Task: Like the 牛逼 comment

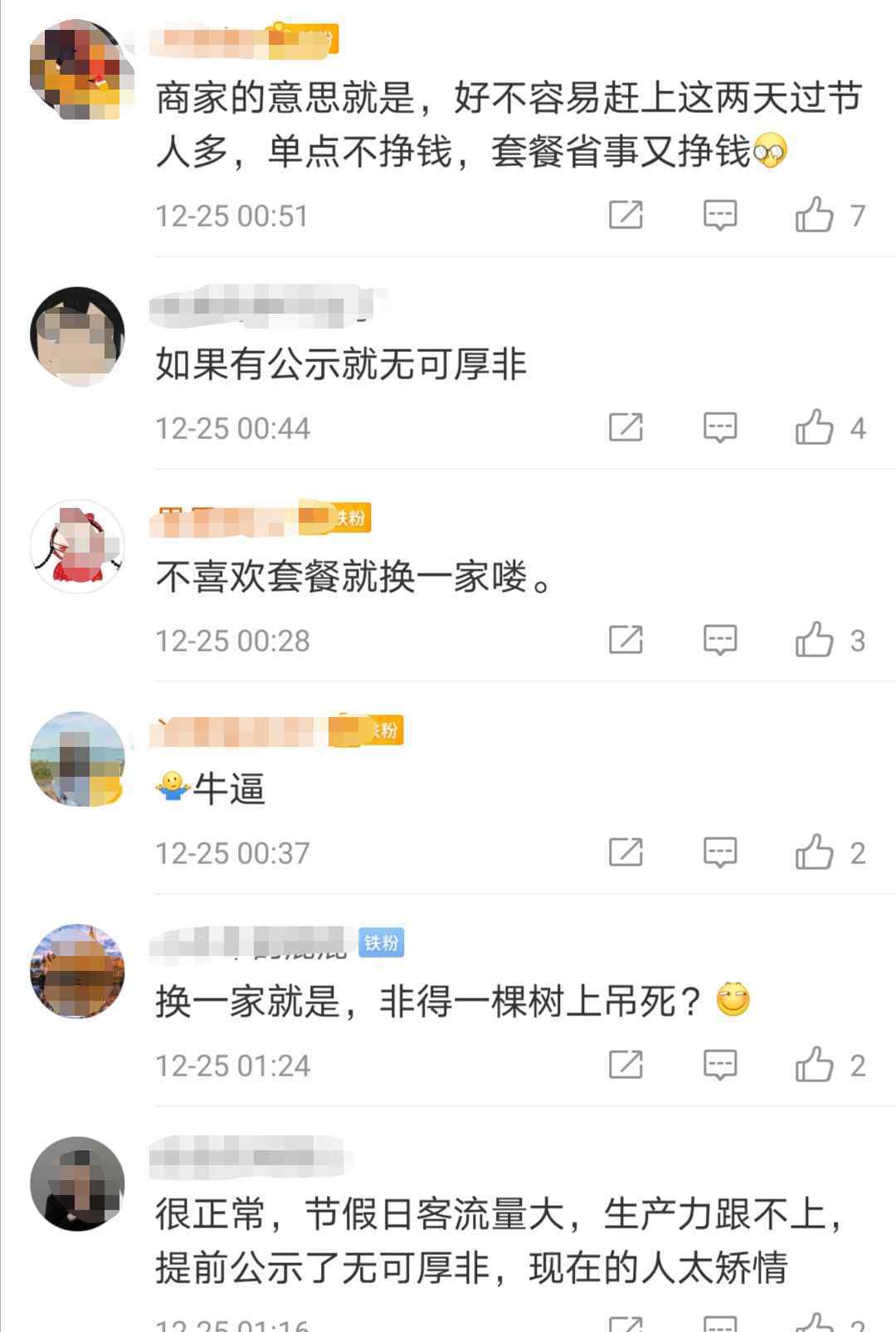Action: pos(815,852)
